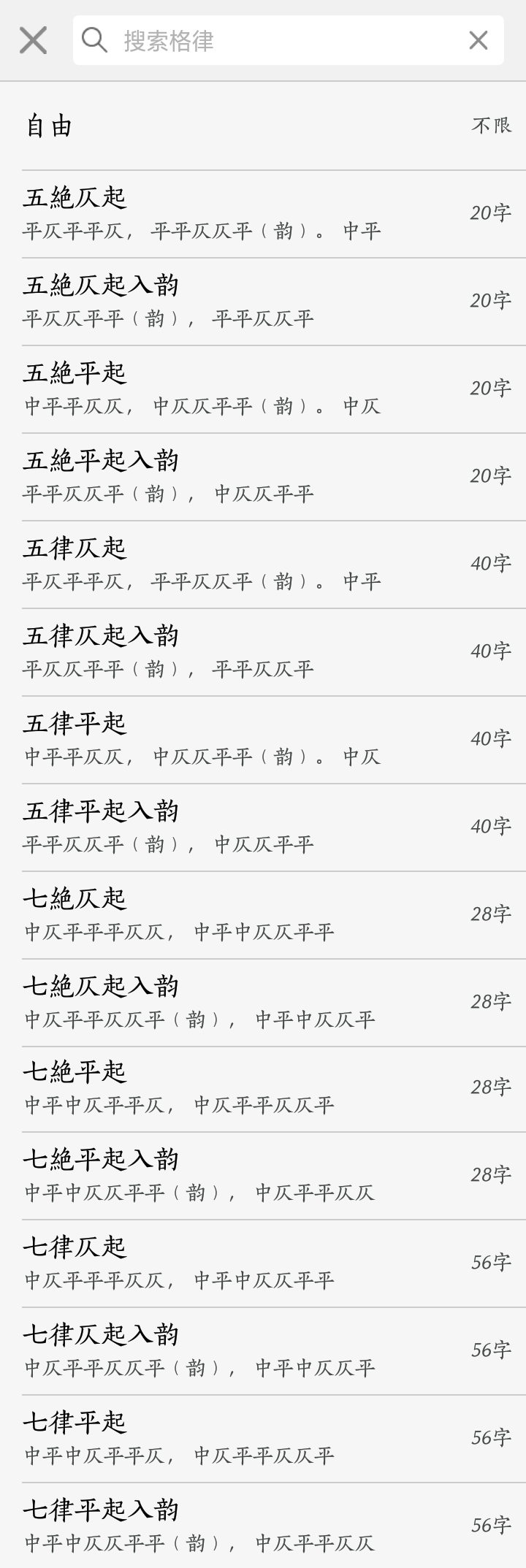Pick the 五絶平起 format
526x1568 pixels.
click(263, 389)
